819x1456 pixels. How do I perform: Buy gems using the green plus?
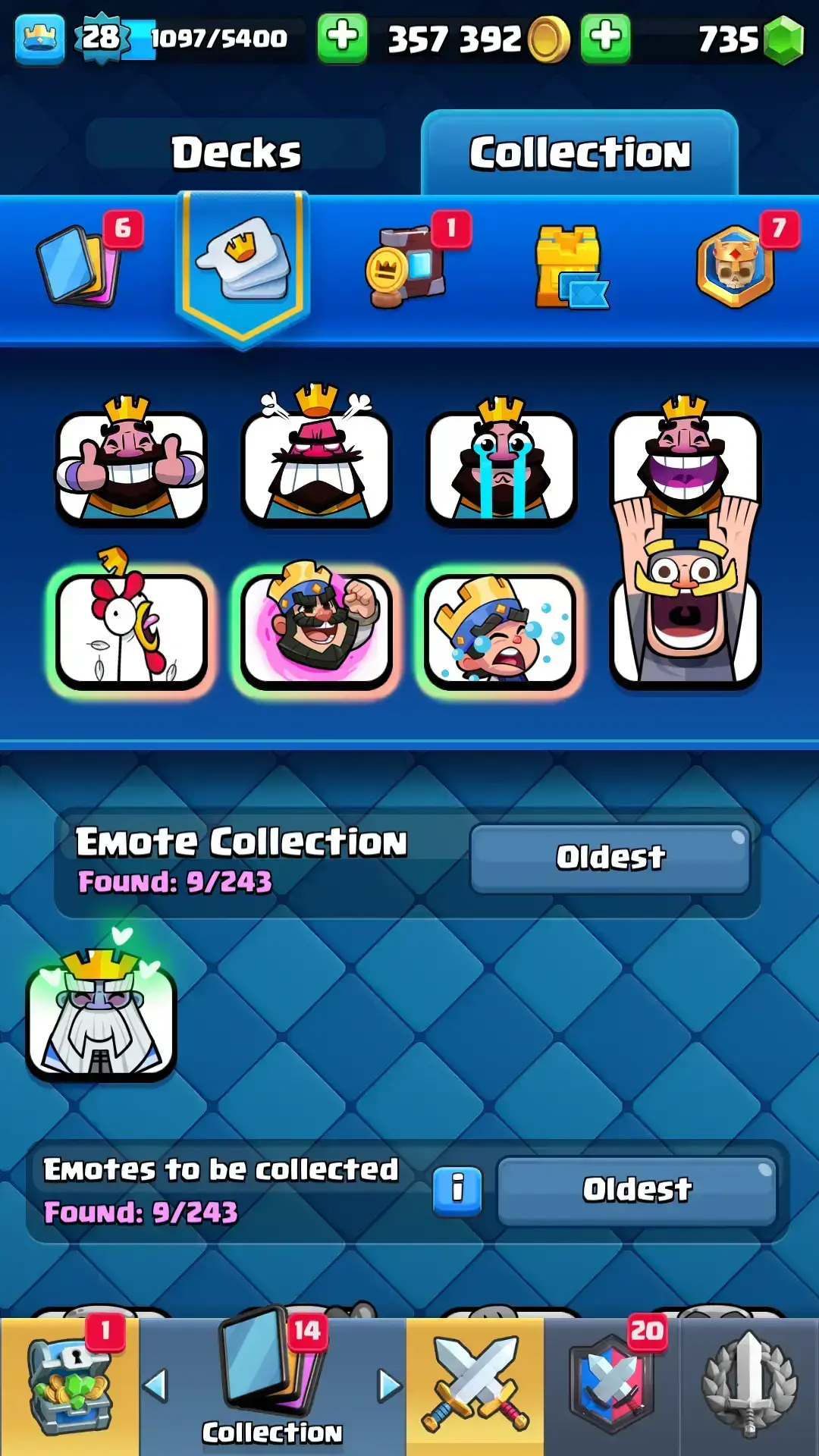coord(605,36)
